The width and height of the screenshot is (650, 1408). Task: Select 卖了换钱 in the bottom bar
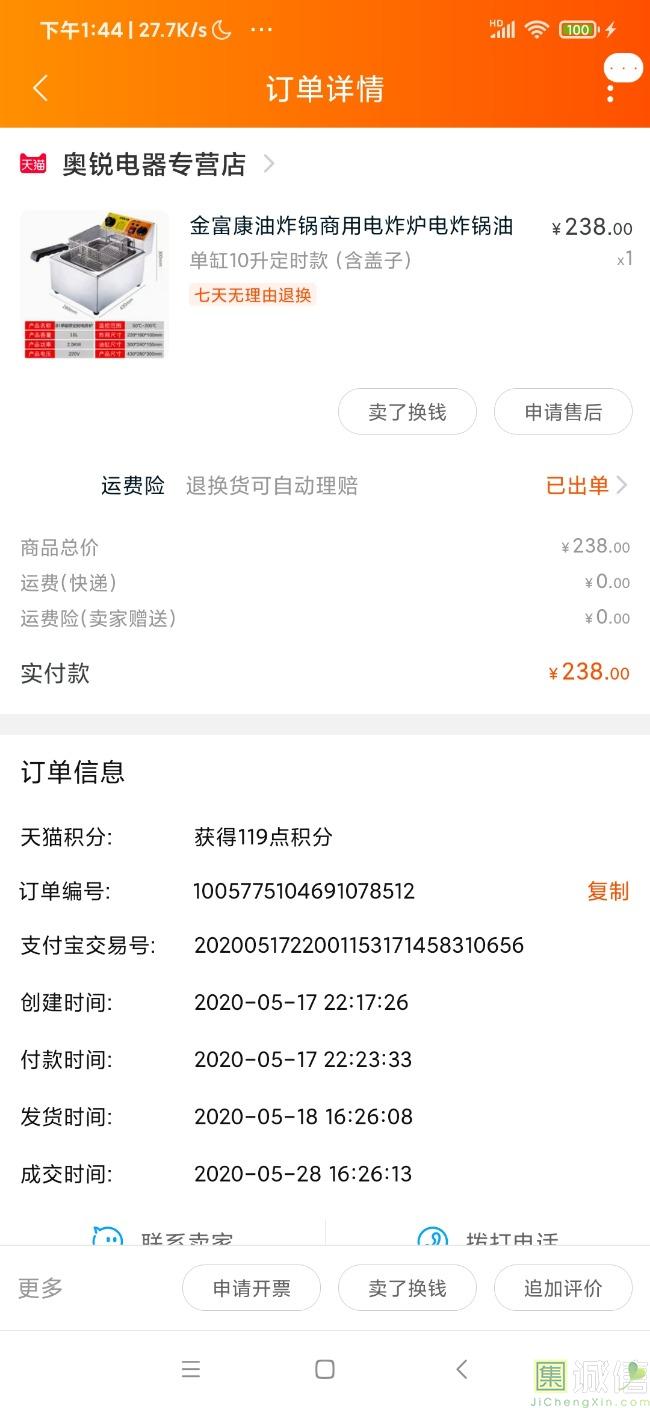pos(407,1288)
